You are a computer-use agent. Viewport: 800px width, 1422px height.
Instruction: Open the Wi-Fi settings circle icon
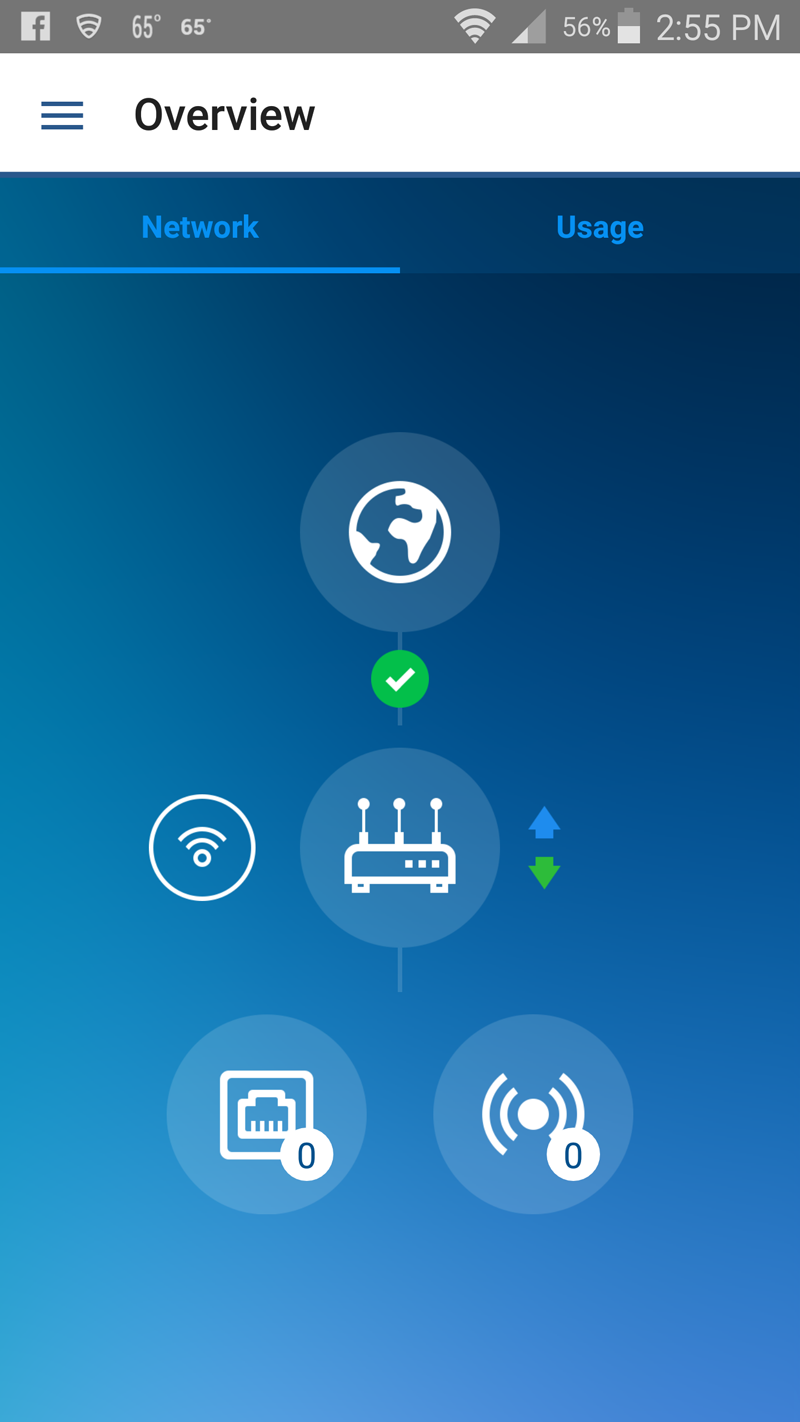click(202, 848)
